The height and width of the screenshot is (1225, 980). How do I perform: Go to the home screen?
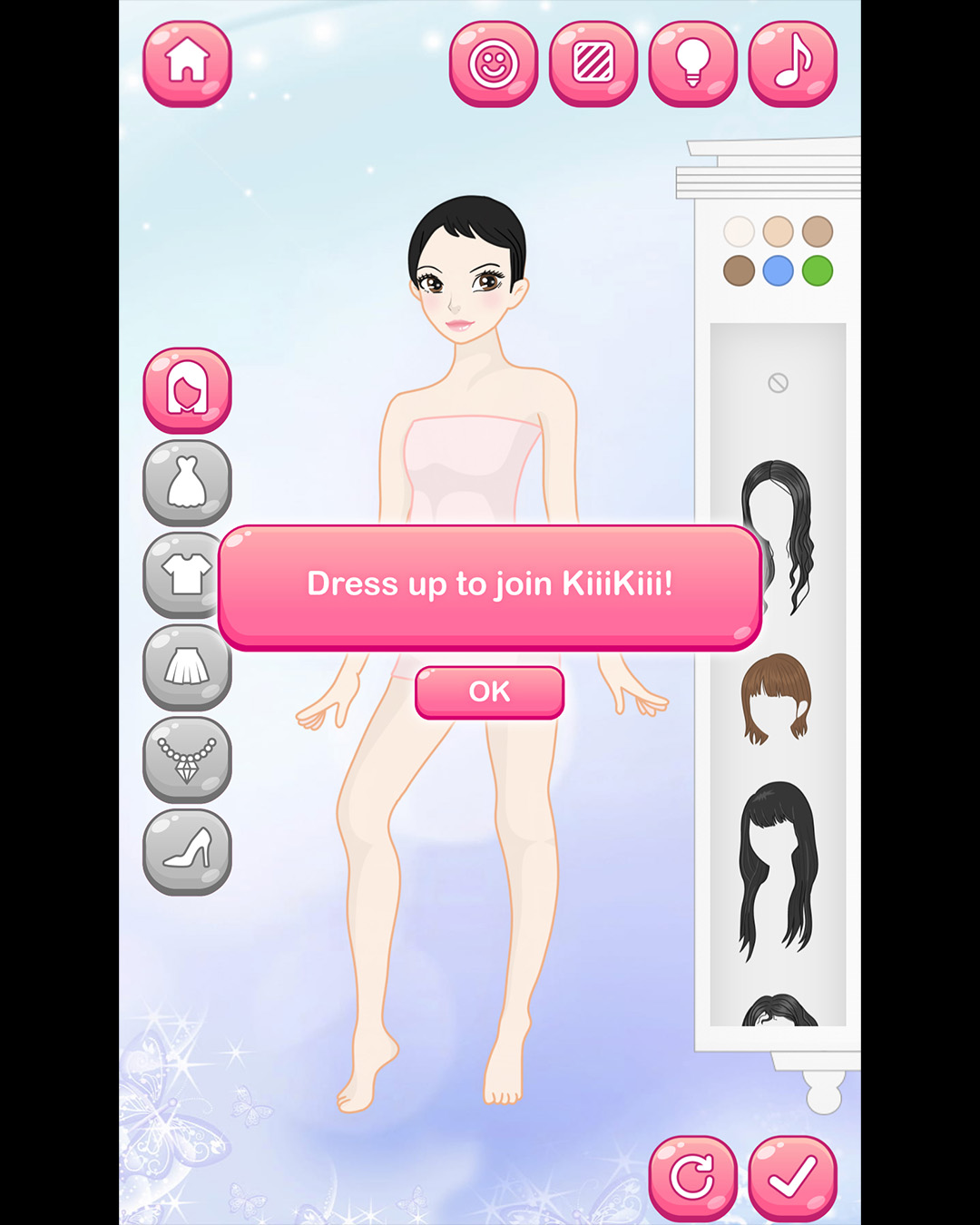point(187,64)
